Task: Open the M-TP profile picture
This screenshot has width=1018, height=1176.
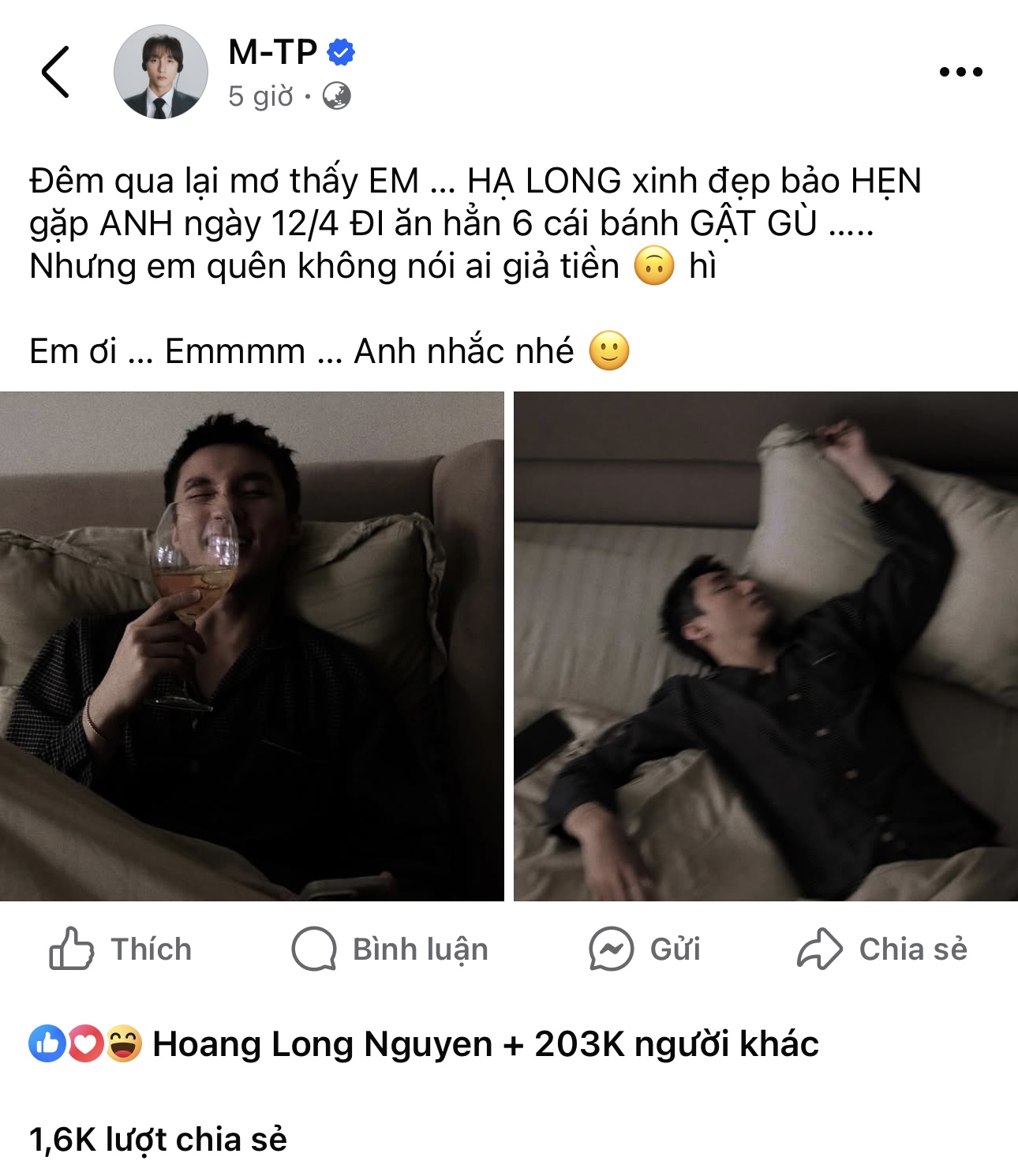Action: [161, 72]
